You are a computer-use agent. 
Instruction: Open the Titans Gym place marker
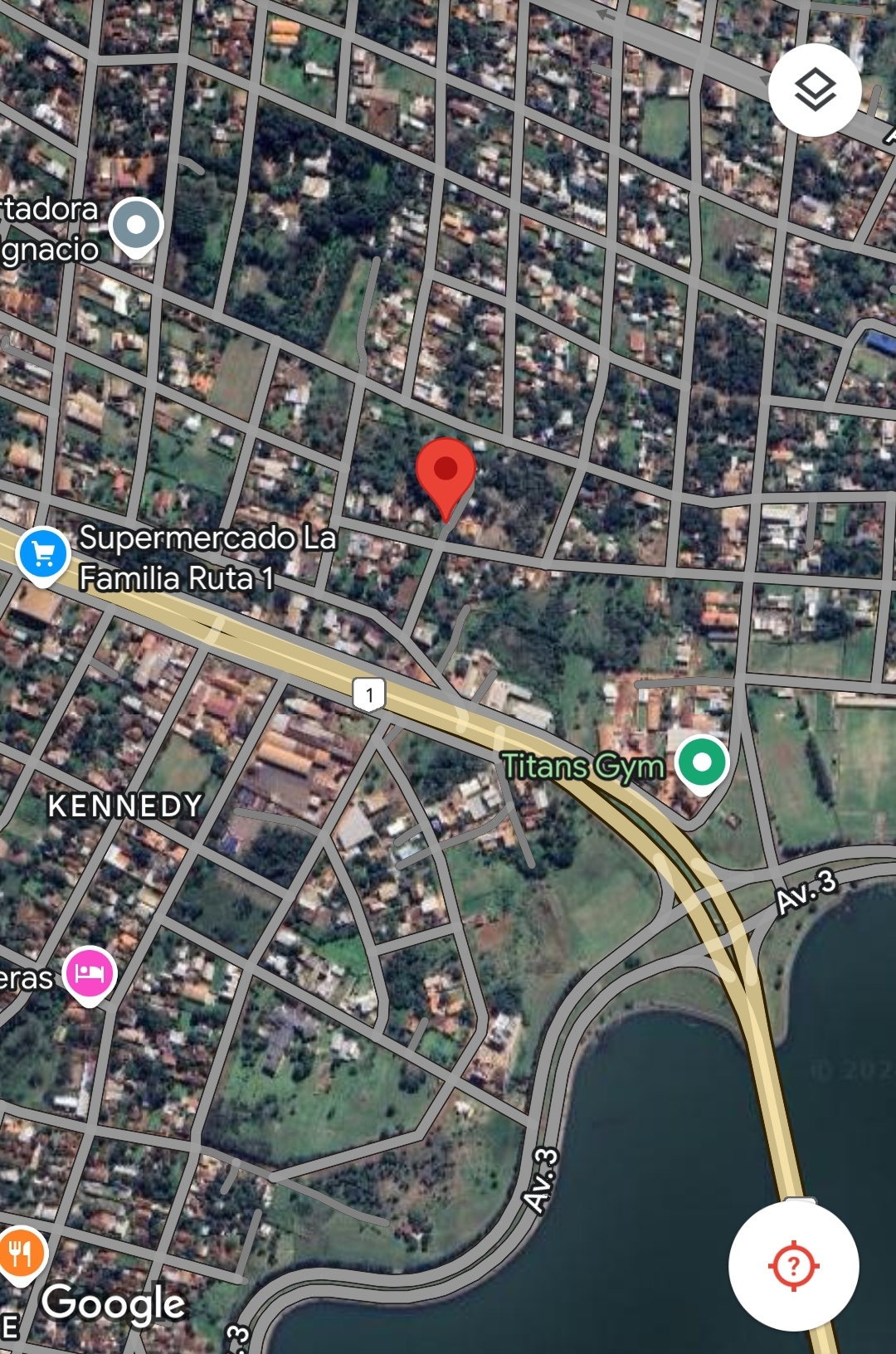[x=702, y=764]
